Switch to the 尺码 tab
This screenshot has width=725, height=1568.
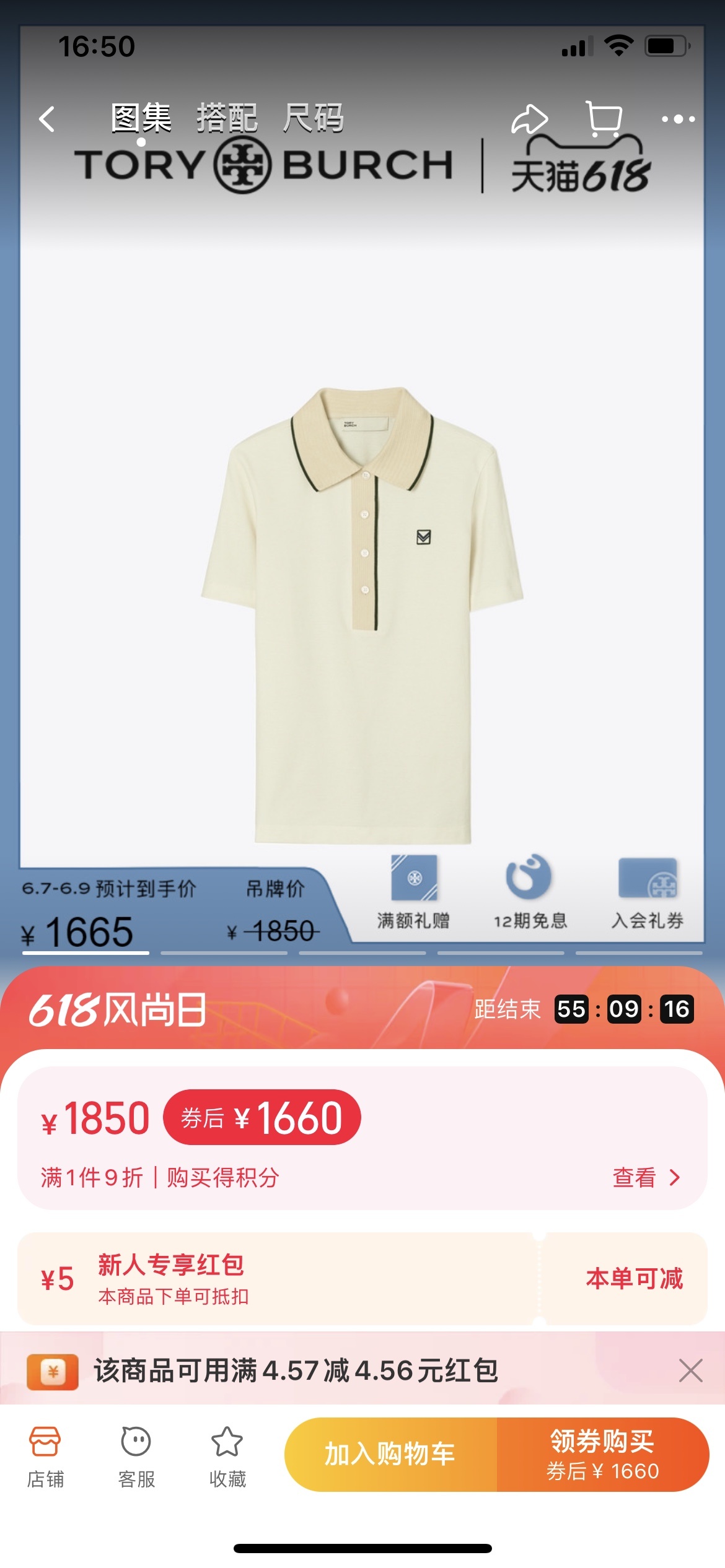(313, 118)
